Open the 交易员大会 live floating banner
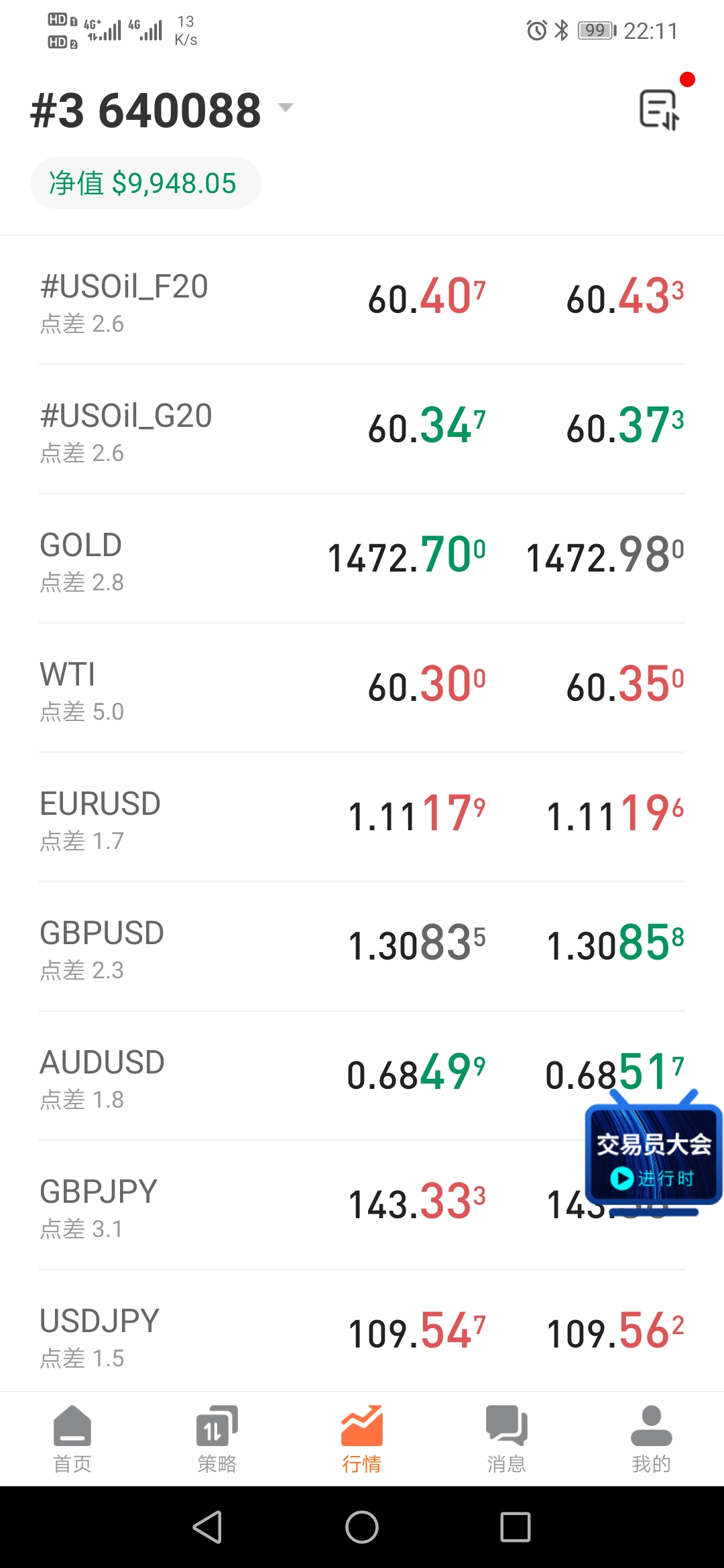 (x=654, y=1153)
